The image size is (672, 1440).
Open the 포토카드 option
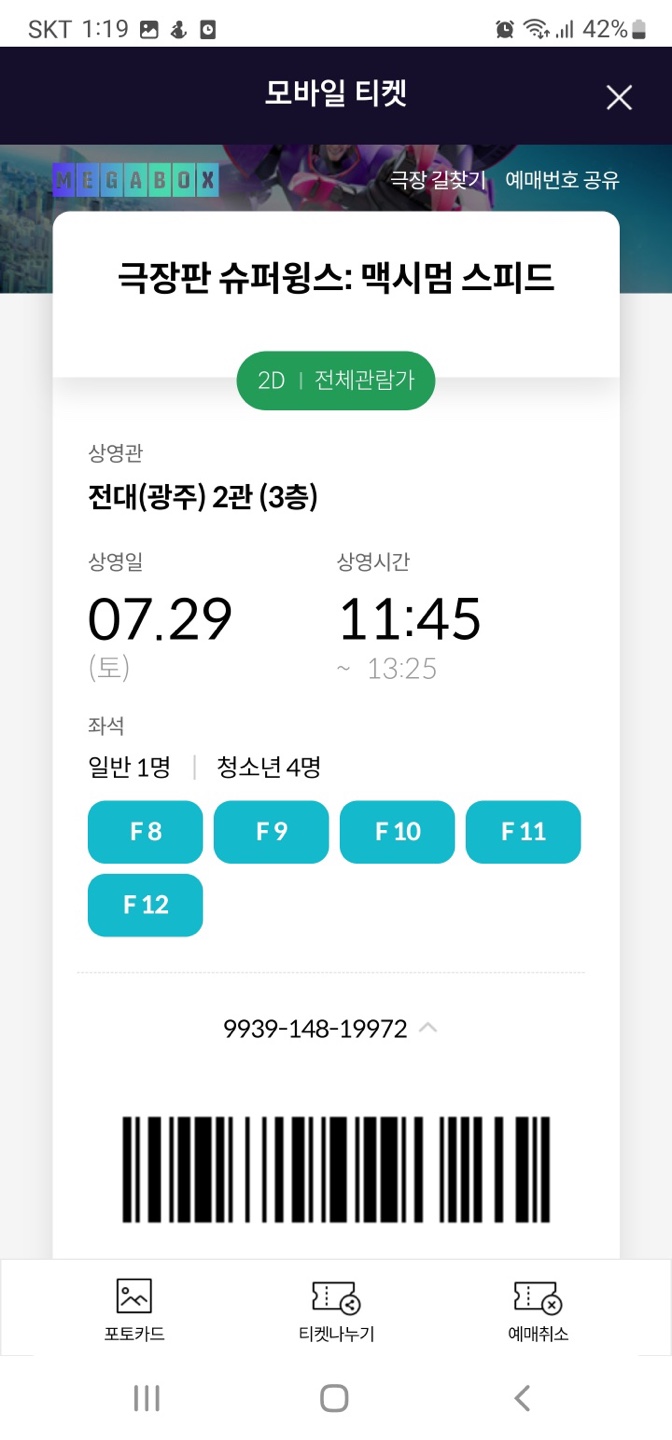(x=134, y=1309)
